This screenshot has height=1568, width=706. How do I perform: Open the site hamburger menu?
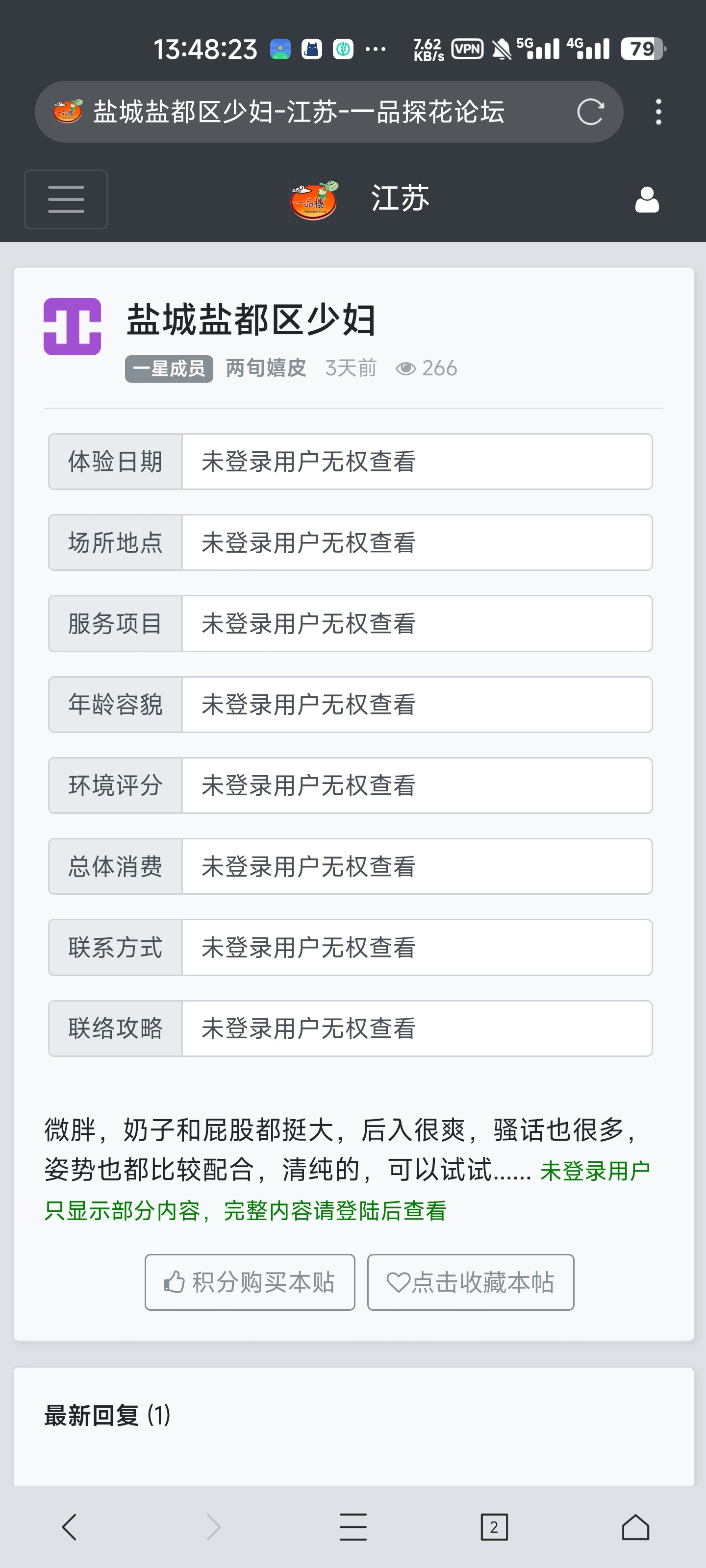pos(65,199)
